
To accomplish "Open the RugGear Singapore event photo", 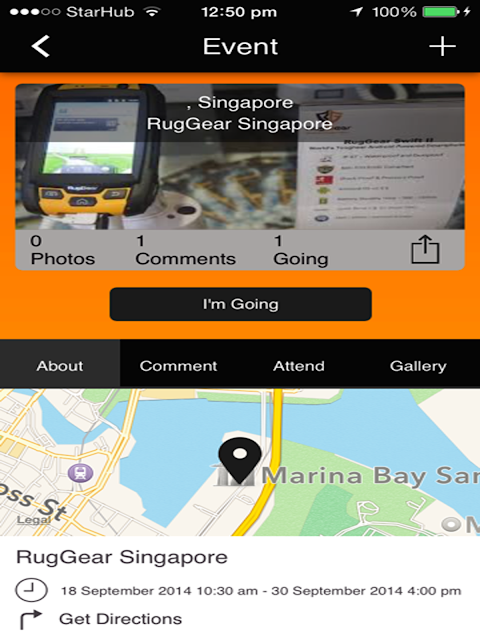I will [240, 157].
